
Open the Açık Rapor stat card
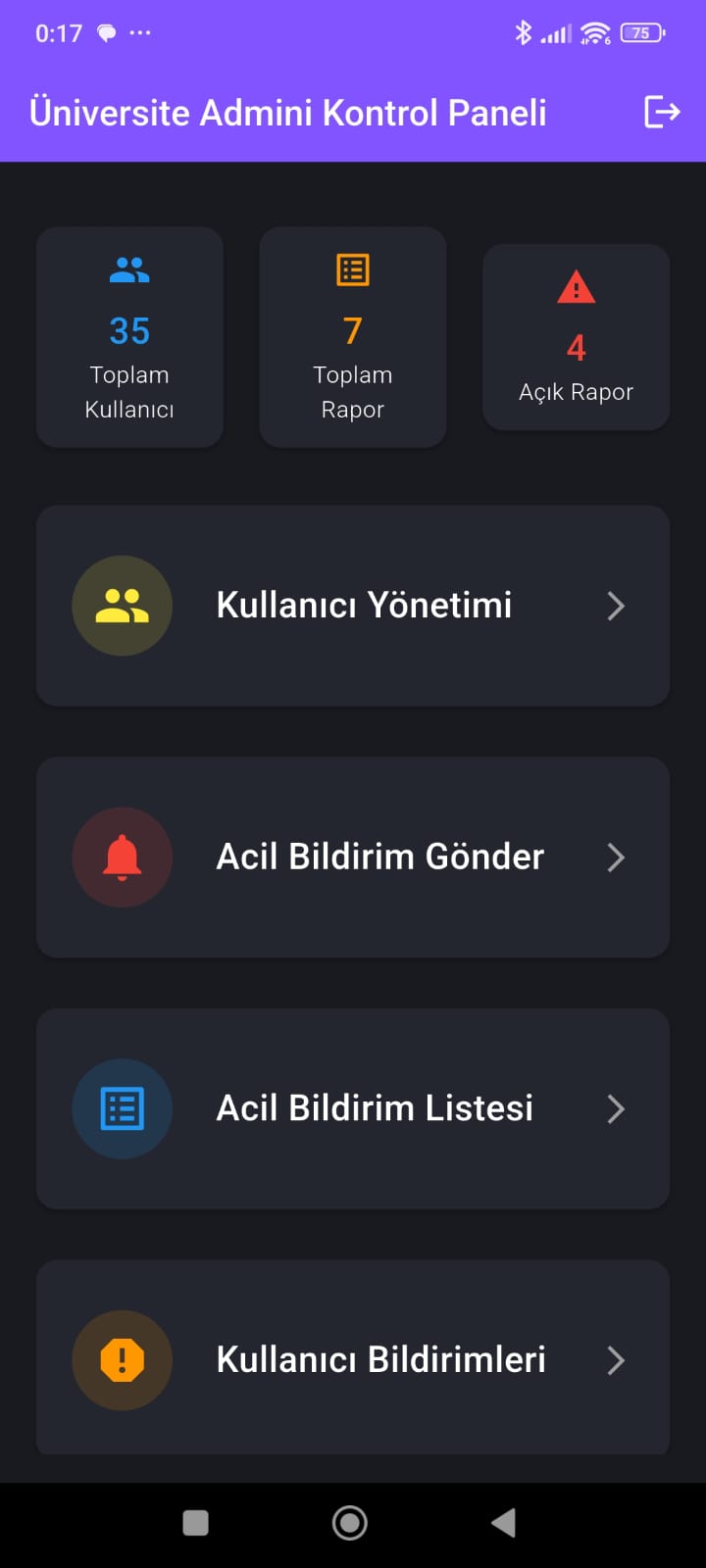coord(576,337)
